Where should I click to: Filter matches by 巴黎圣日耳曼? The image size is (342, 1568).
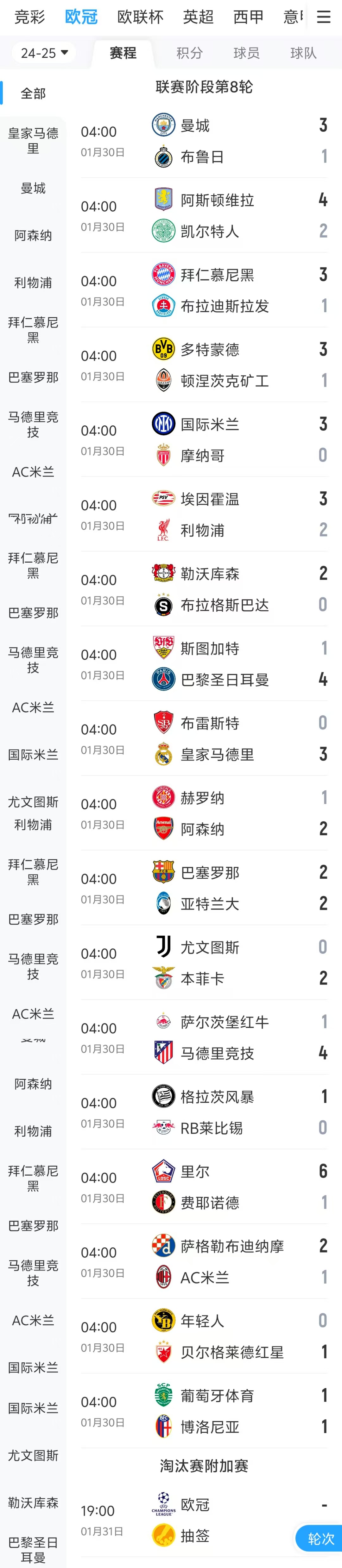33,1549
